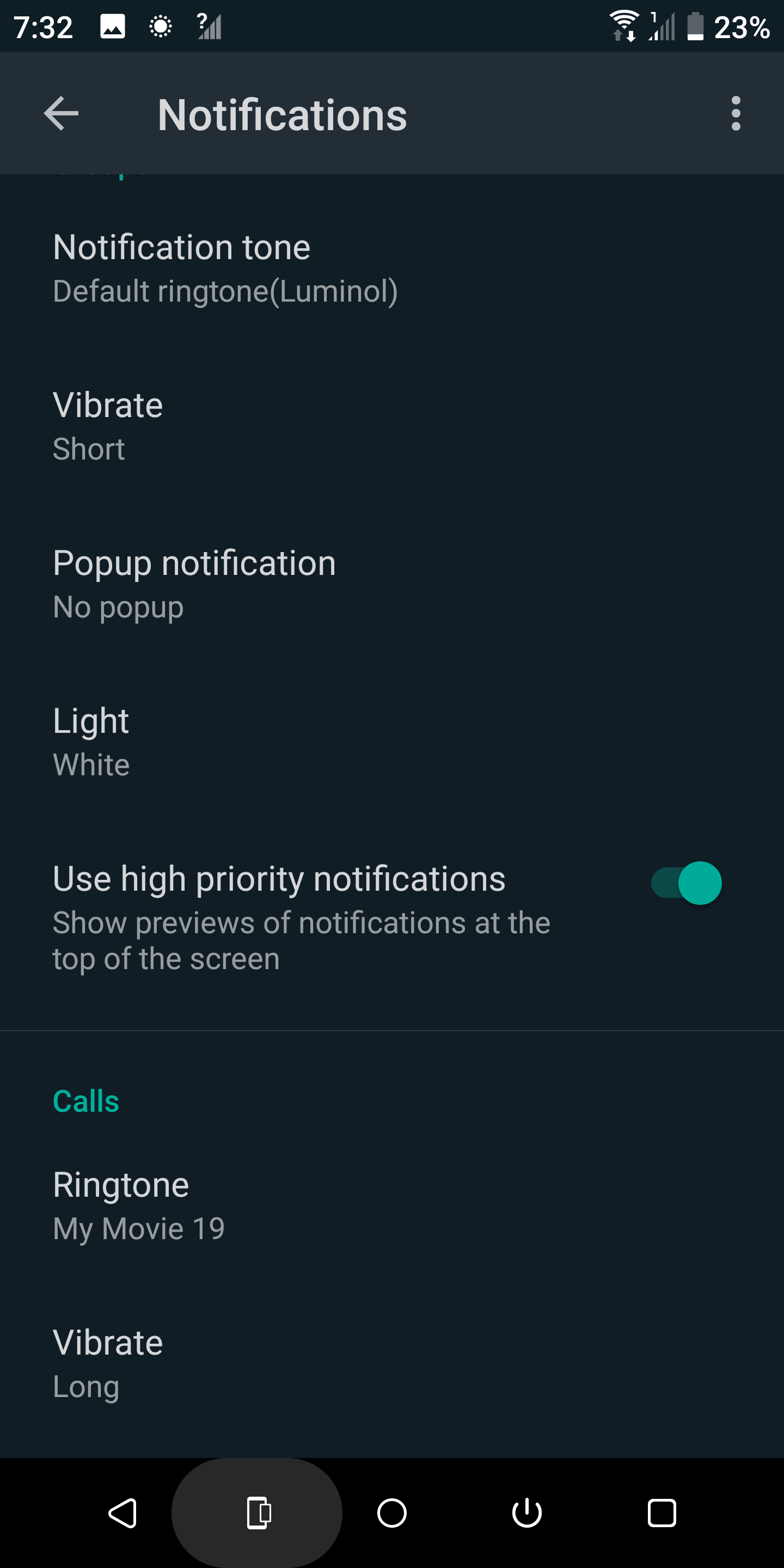The height and width of the screenshot is (1568, 784).
Task: Tap the brightness icon in status bar
Action: (160, 25)
